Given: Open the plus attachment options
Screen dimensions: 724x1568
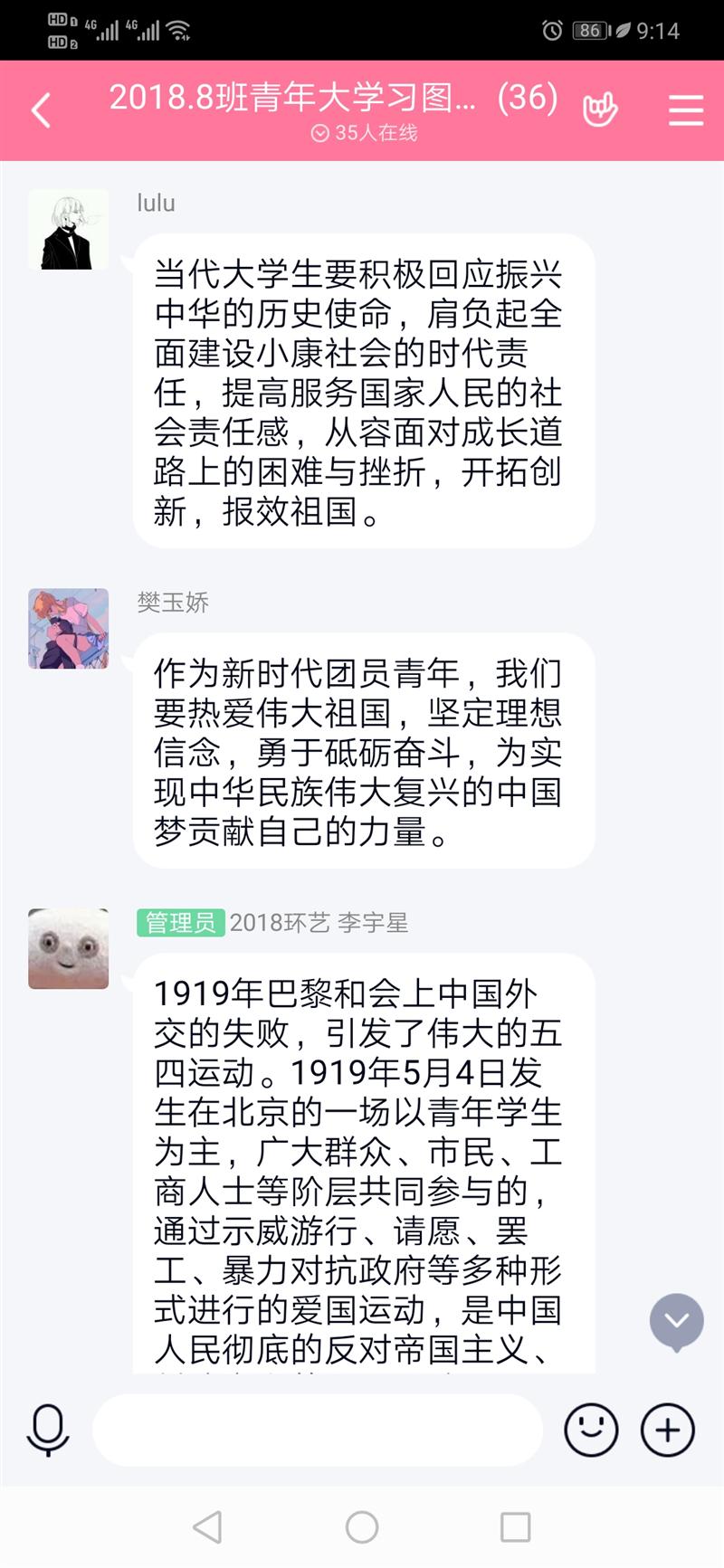Looking at the screenshot, I should 668,1430.
